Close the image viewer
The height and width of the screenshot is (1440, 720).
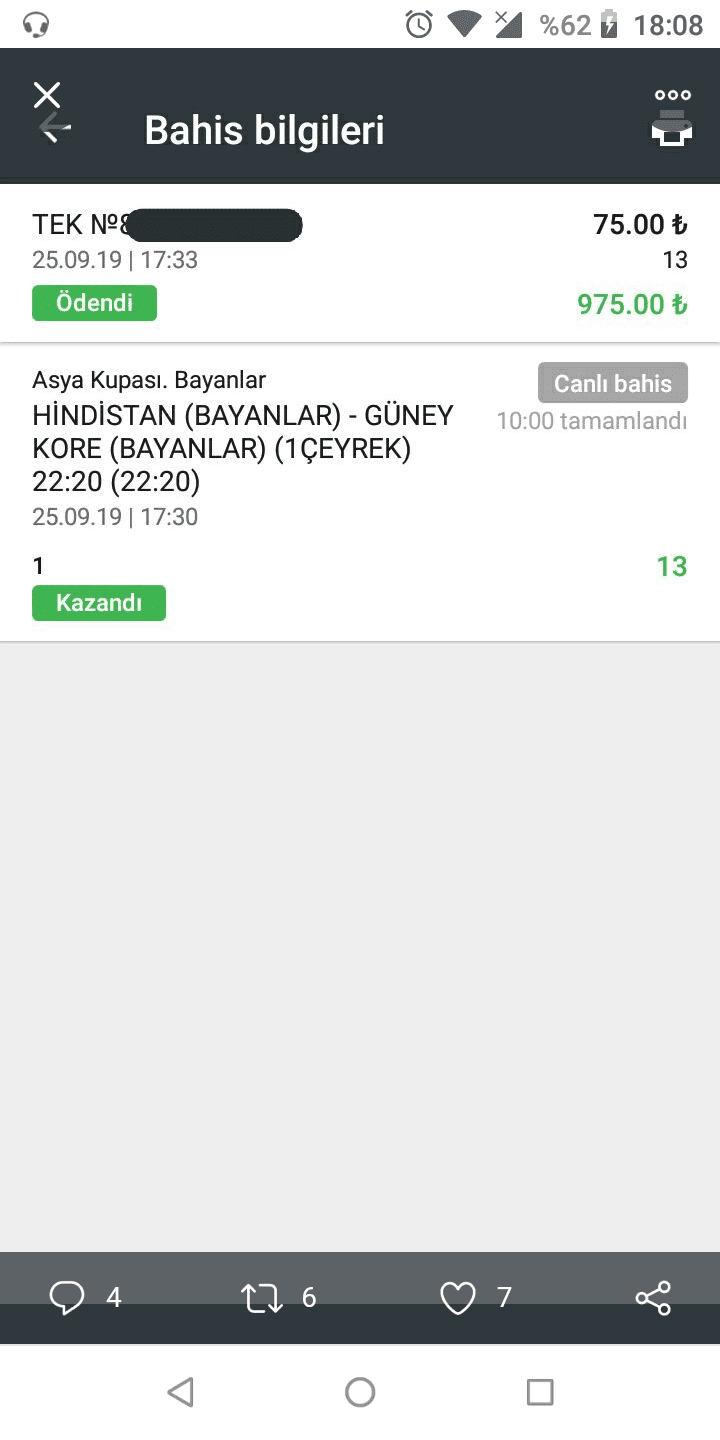coord(47,95)
